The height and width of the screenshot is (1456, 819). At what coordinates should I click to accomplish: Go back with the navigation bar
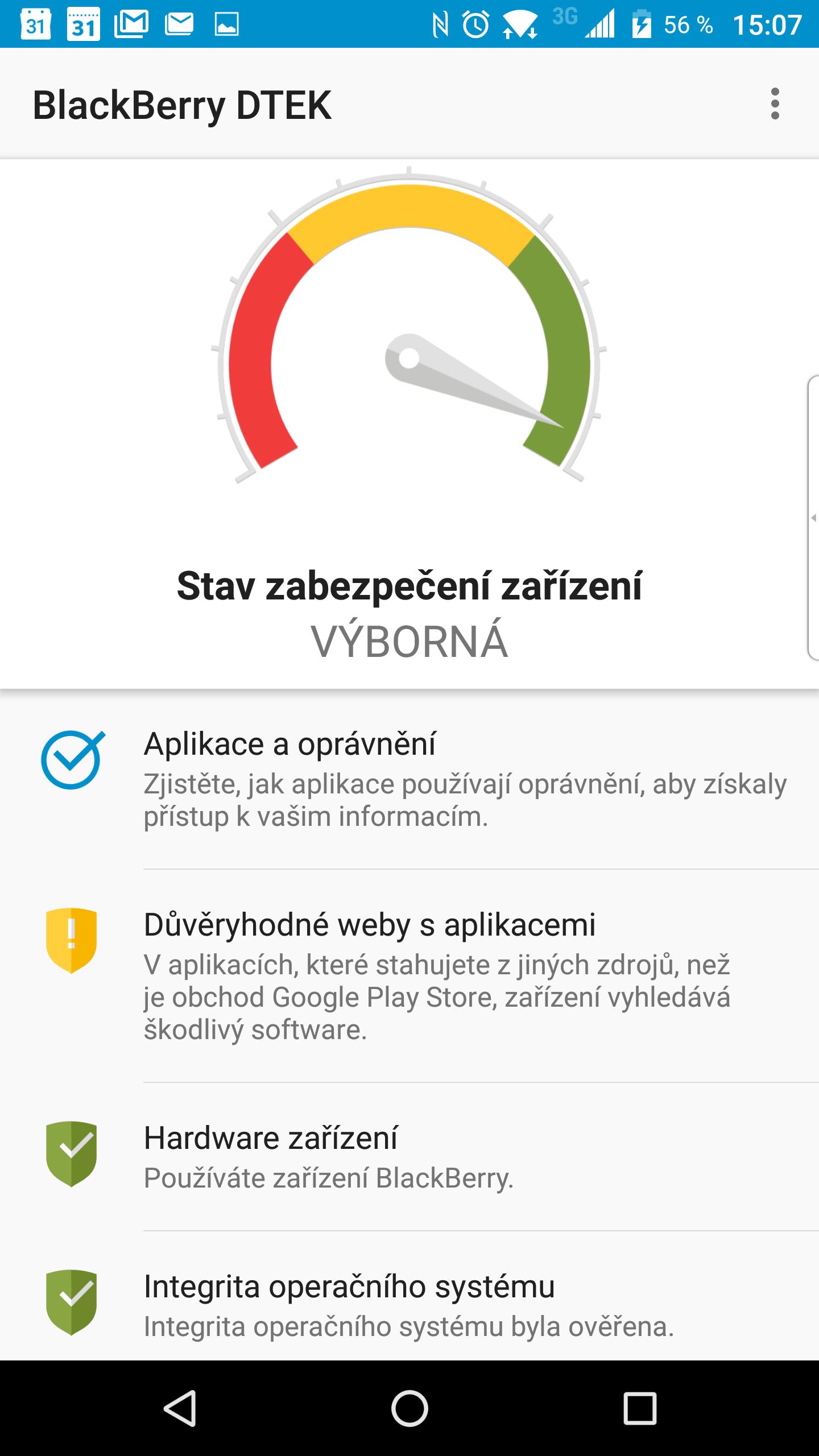(x=181, y=1408)
